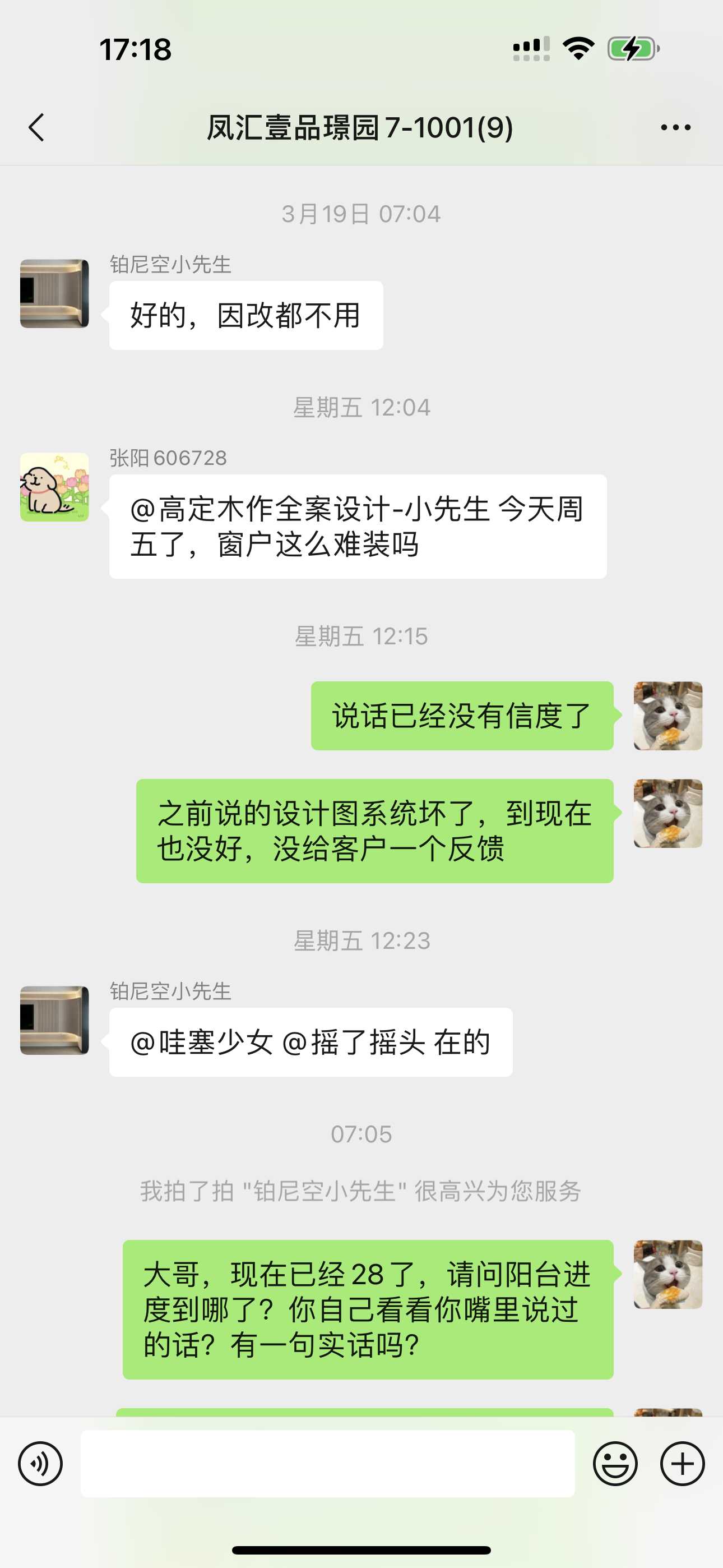The height and width of the screenshot is (1568, 723).
Task: Open my cat avatar beside 说话已经没有信度了
Action: coord(668,716)
